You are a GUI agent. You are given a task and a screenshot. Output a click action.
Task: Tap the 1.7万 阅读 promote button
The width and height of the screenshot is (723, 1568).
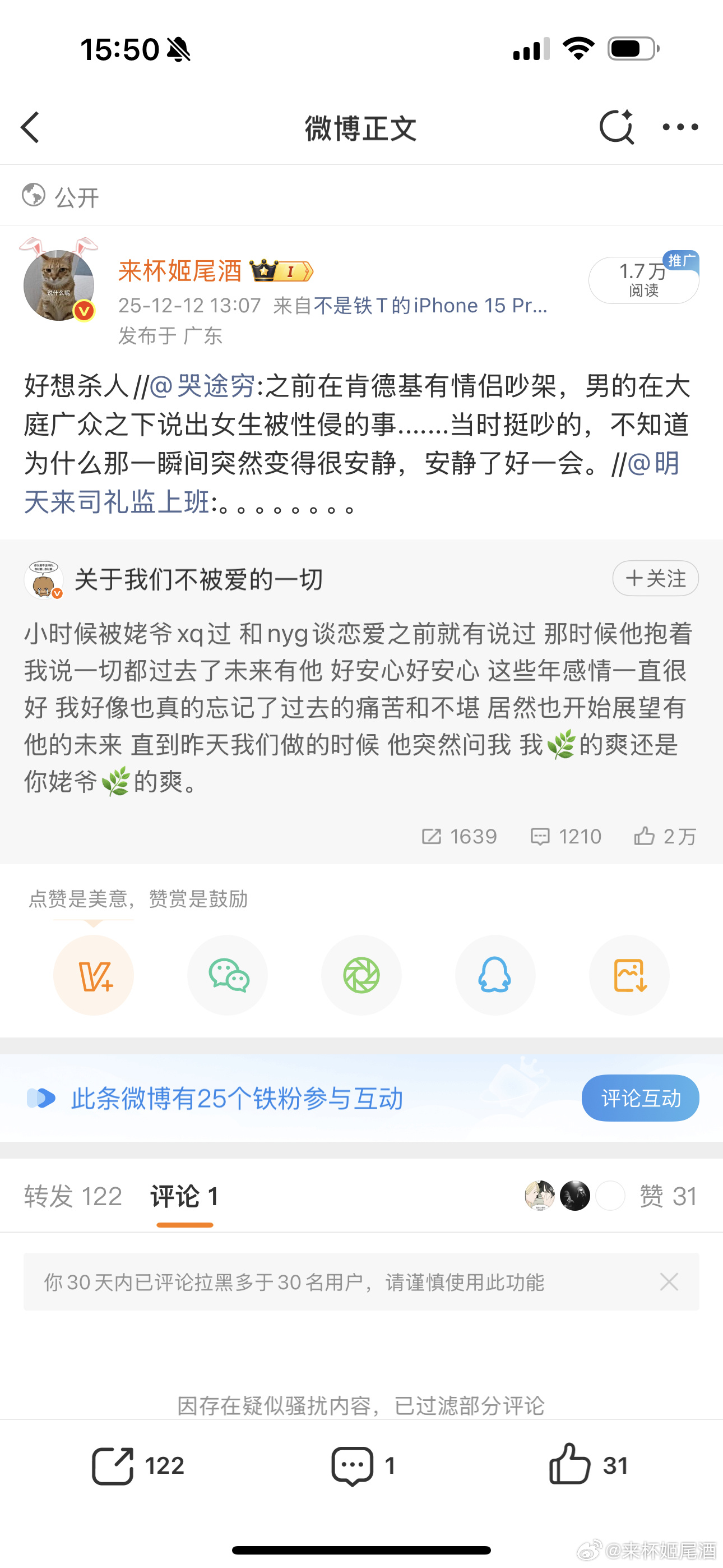pyautogui.click(x=643, y=280)
